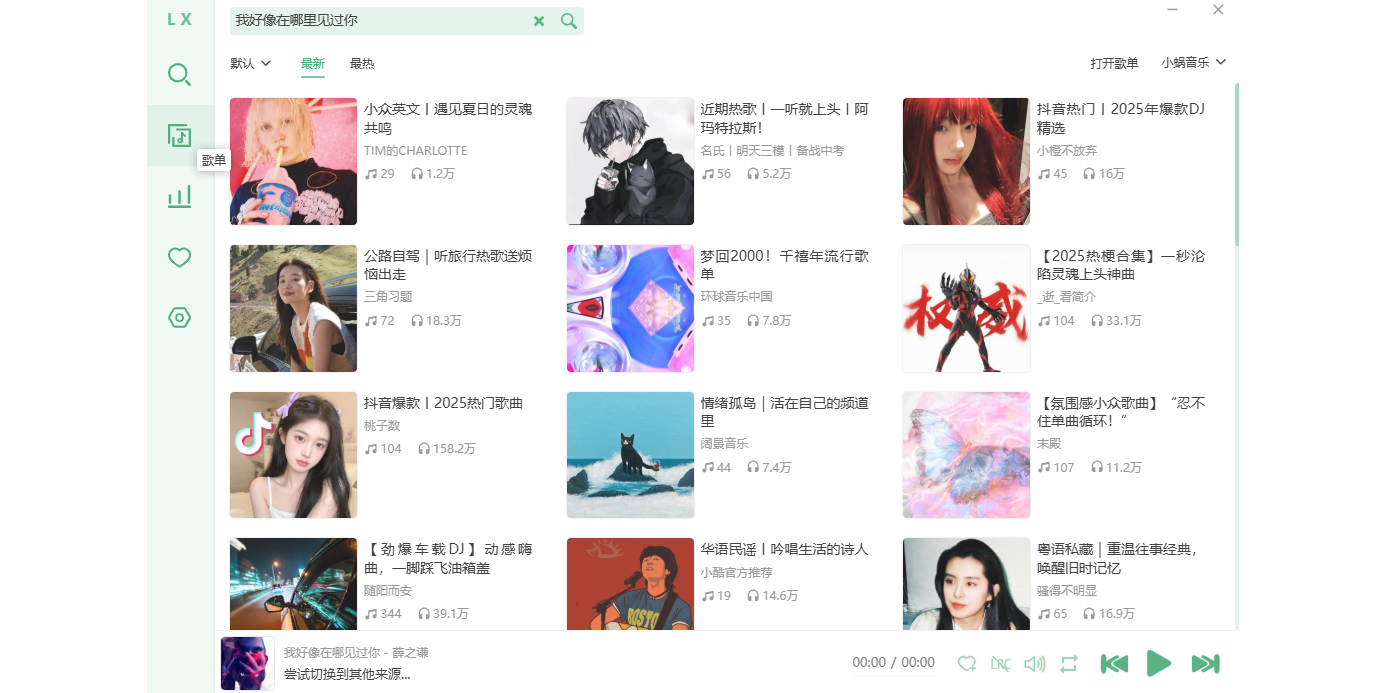Open playlist 情绪孤岛 | 活在自己的频道里
This screenshot has height=693, width=1386.
(630, 455)
